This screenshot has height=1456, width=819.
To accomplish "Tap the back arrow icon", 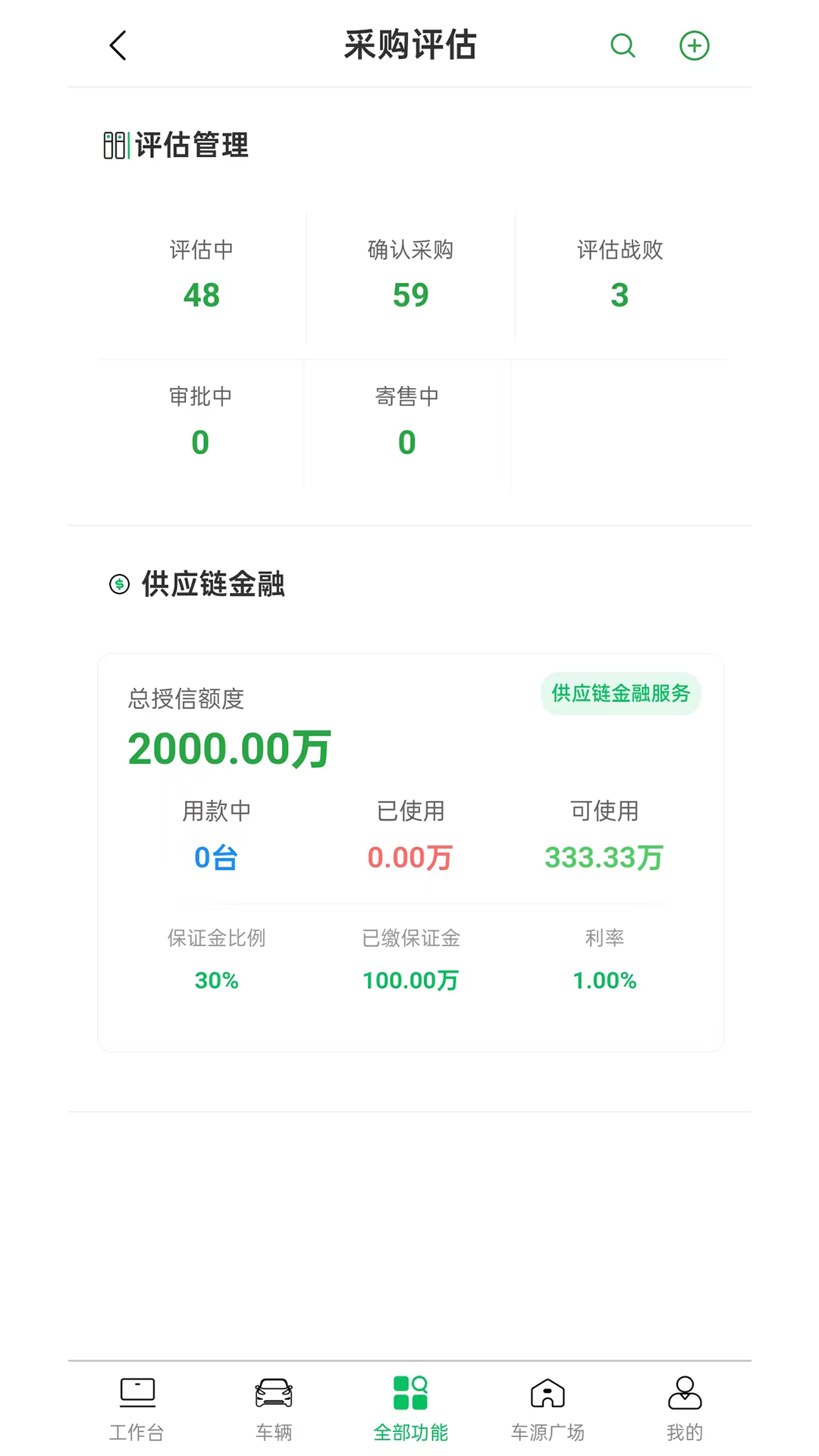I will [118, 45].
